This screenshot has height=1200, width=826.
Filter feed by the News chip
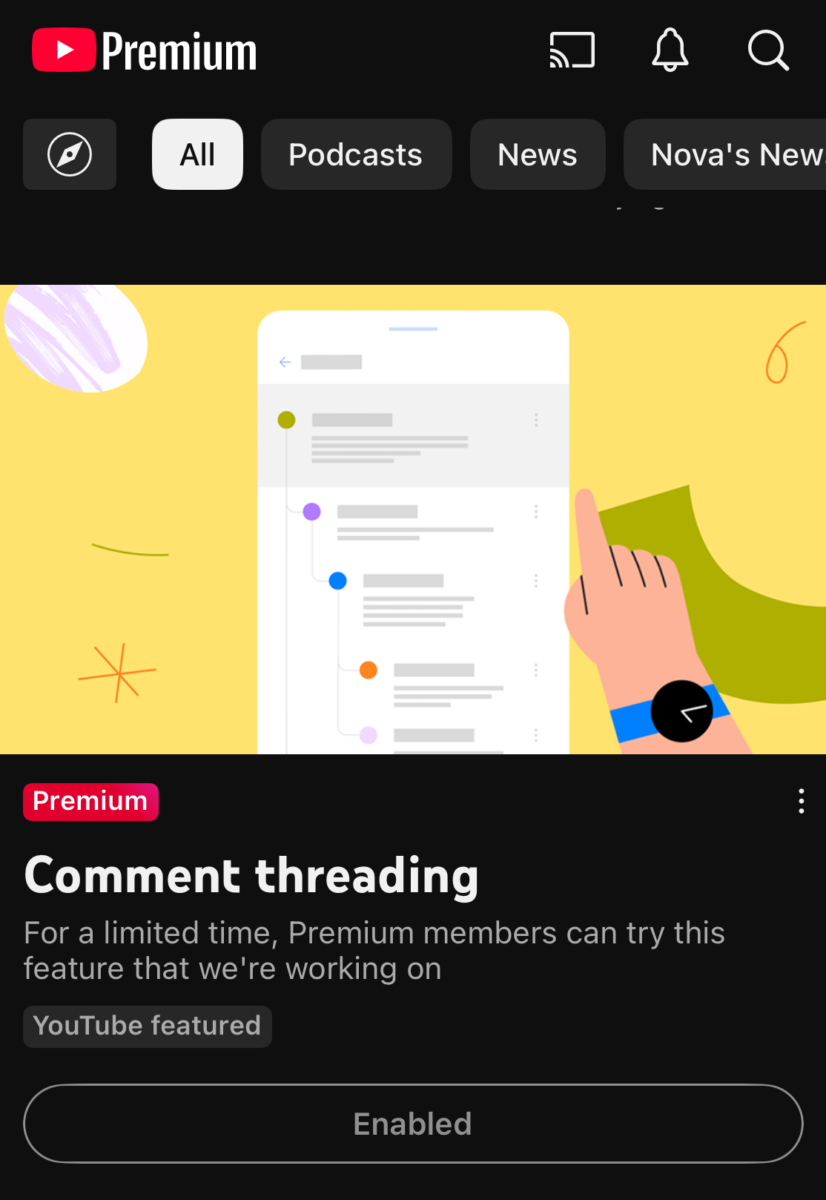click(537, 155)
